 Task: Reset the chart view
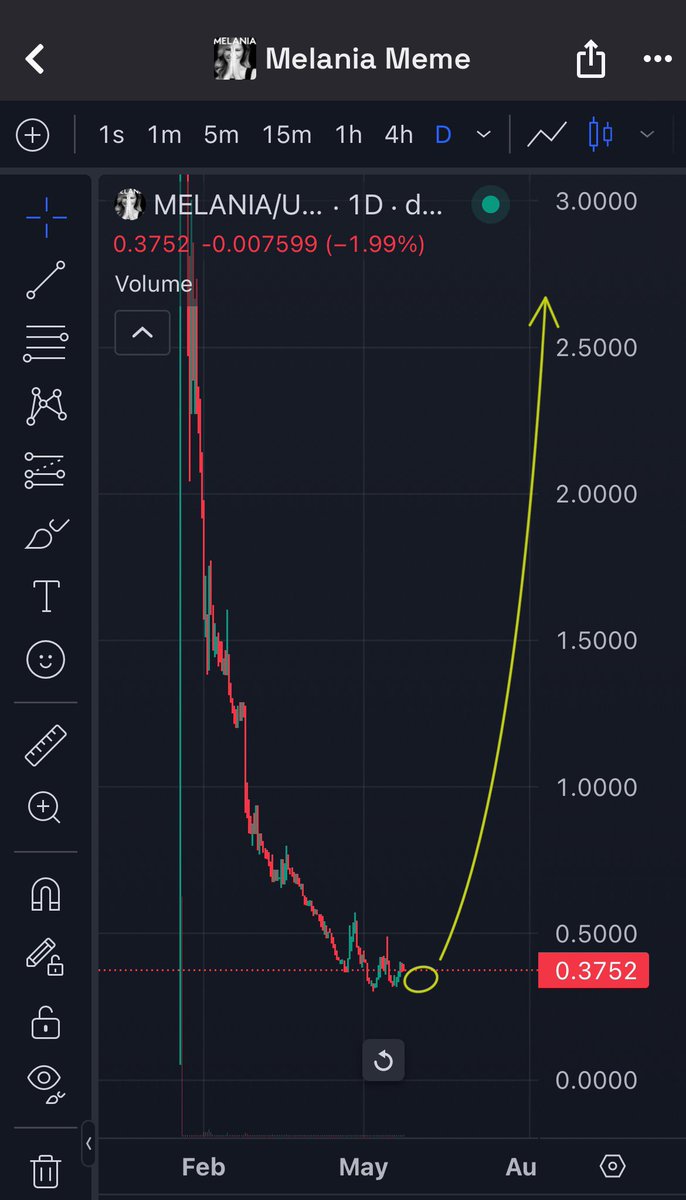click(383, 1061)
